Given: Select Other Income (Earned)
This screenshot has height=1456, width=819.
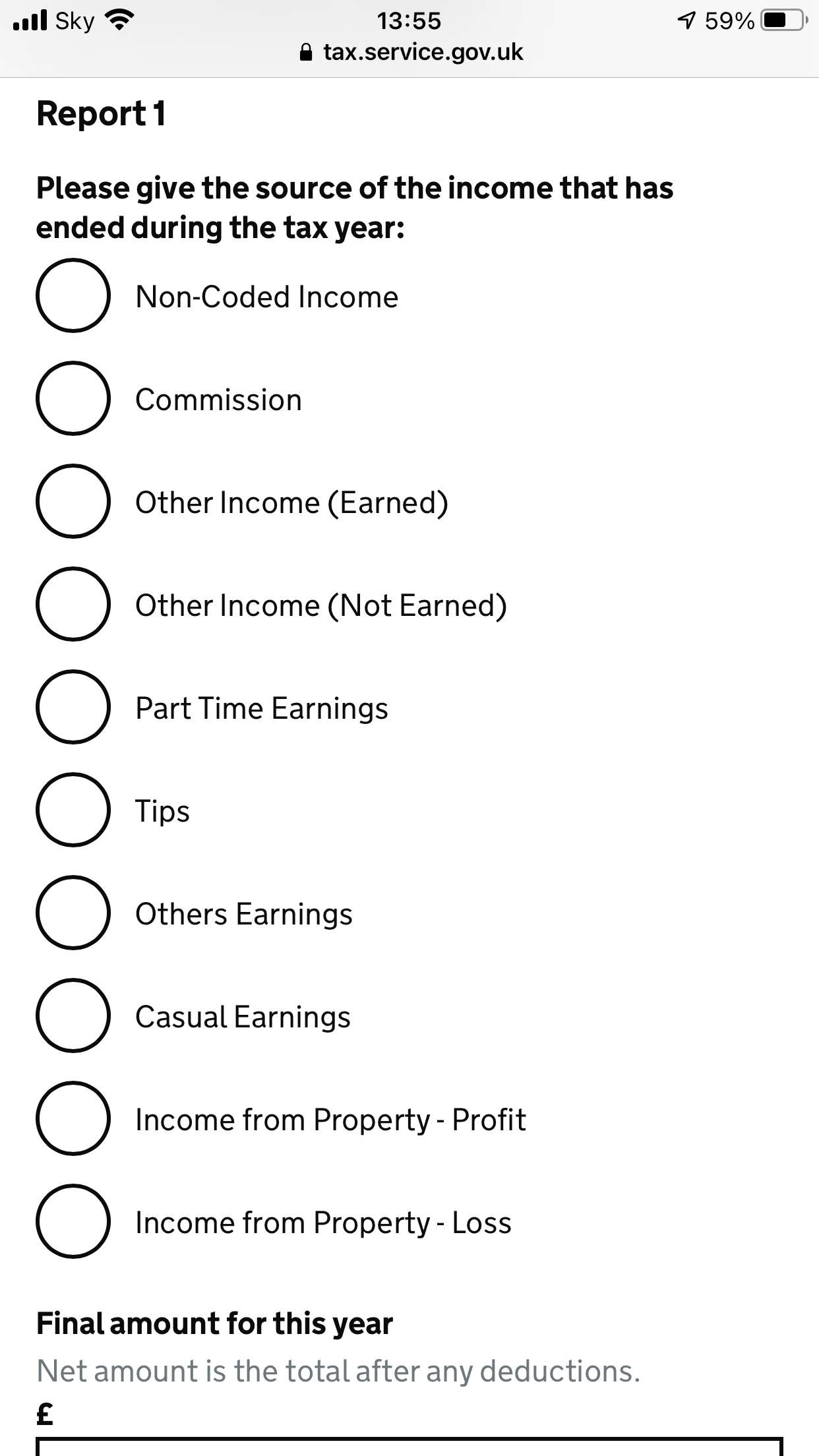Looking at the screenshot, I should click(73, 501).
